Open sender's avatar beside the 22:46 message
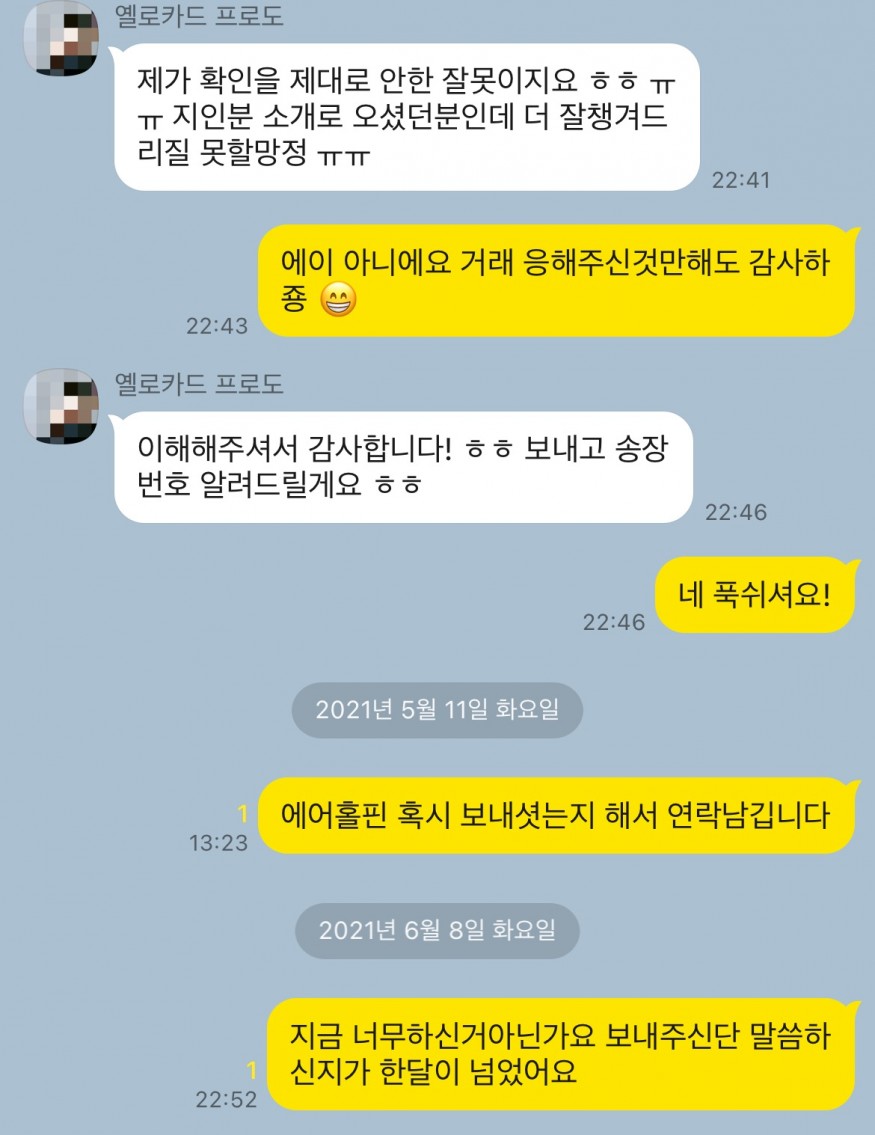The height and width of the screenshot is (1135, 875). (x=60, y=405)
